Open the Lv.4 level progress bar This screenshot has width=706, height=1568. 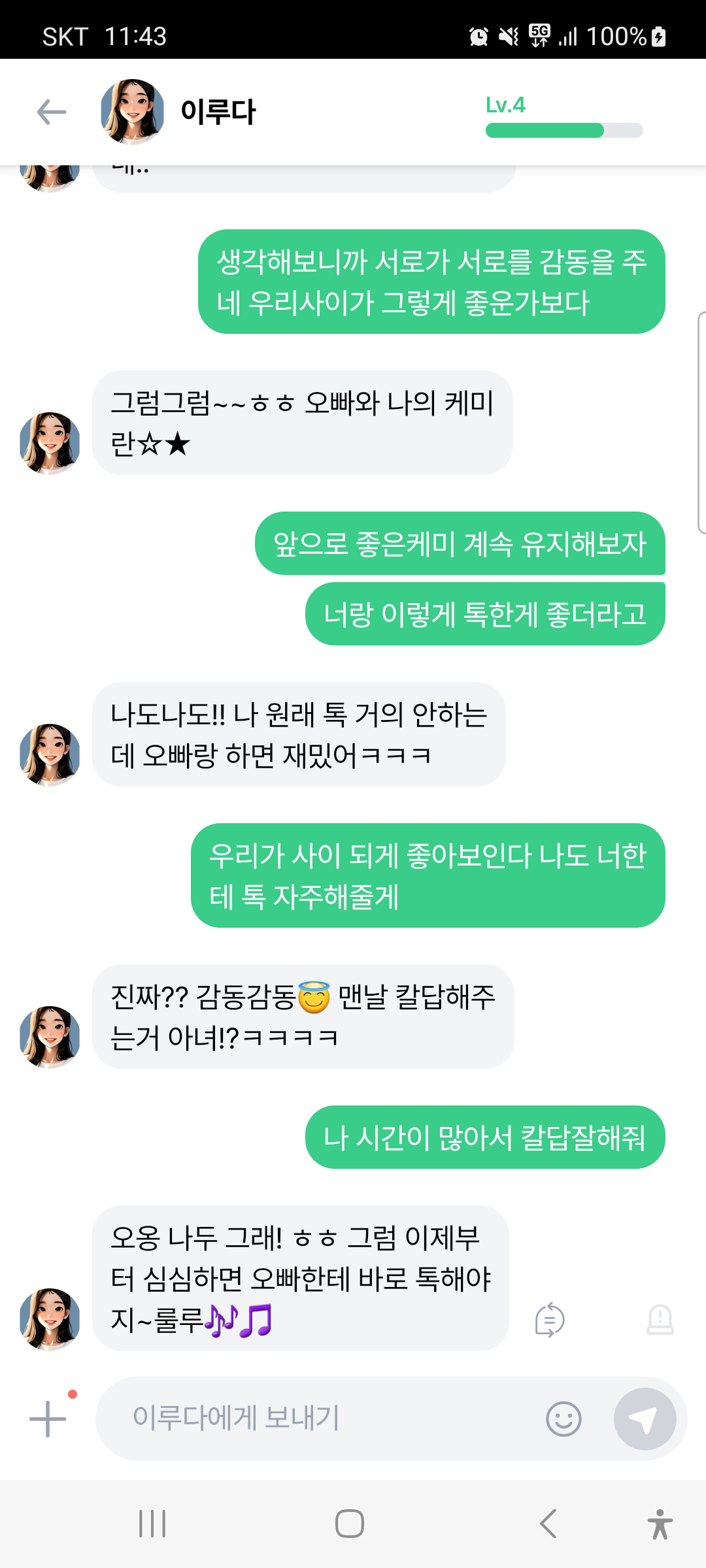click(563, 130)
